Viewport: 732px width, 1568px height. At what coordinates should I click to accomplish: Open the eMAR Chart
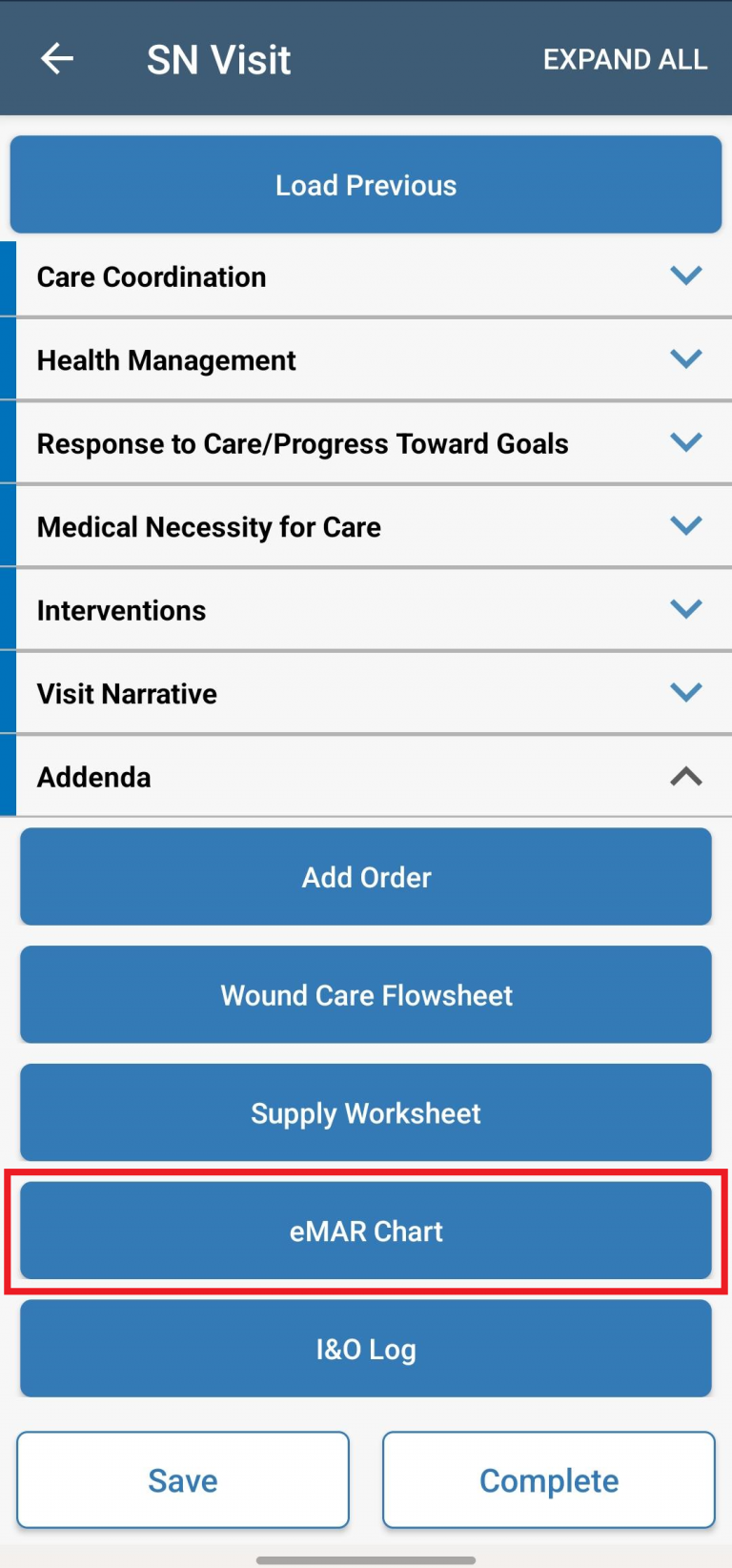pyautogui.click(x=366, y=1231)
